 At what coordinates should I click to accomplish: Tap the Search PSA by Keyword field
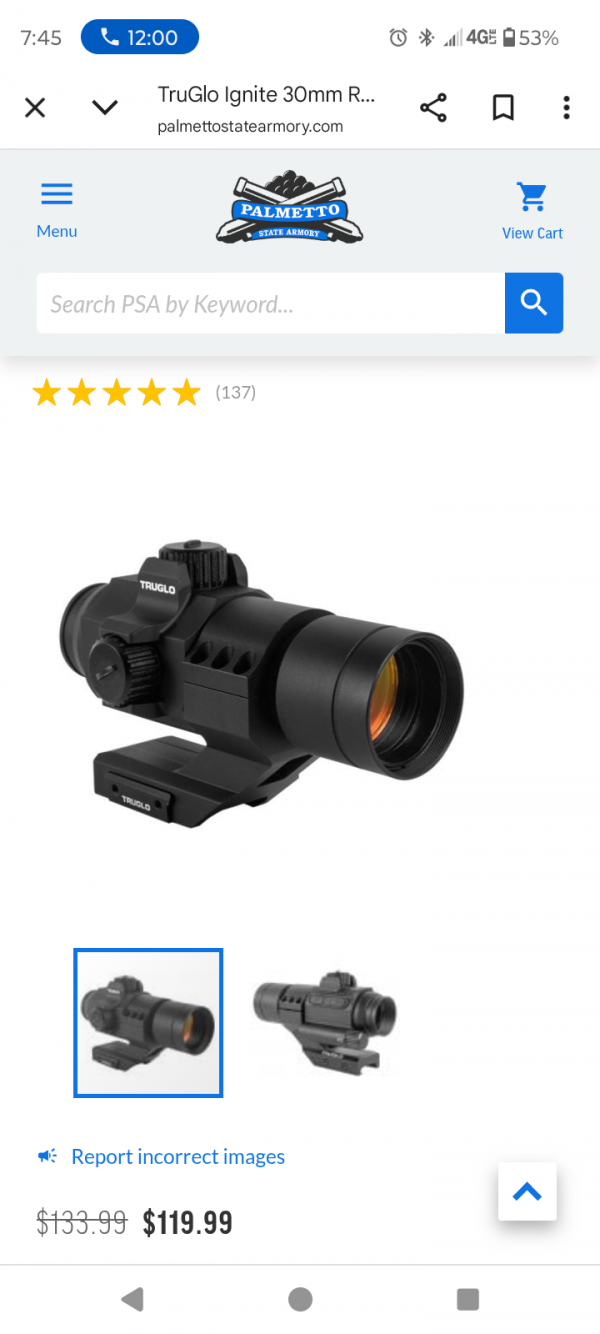pyautogui.click(x=270, y=303)
